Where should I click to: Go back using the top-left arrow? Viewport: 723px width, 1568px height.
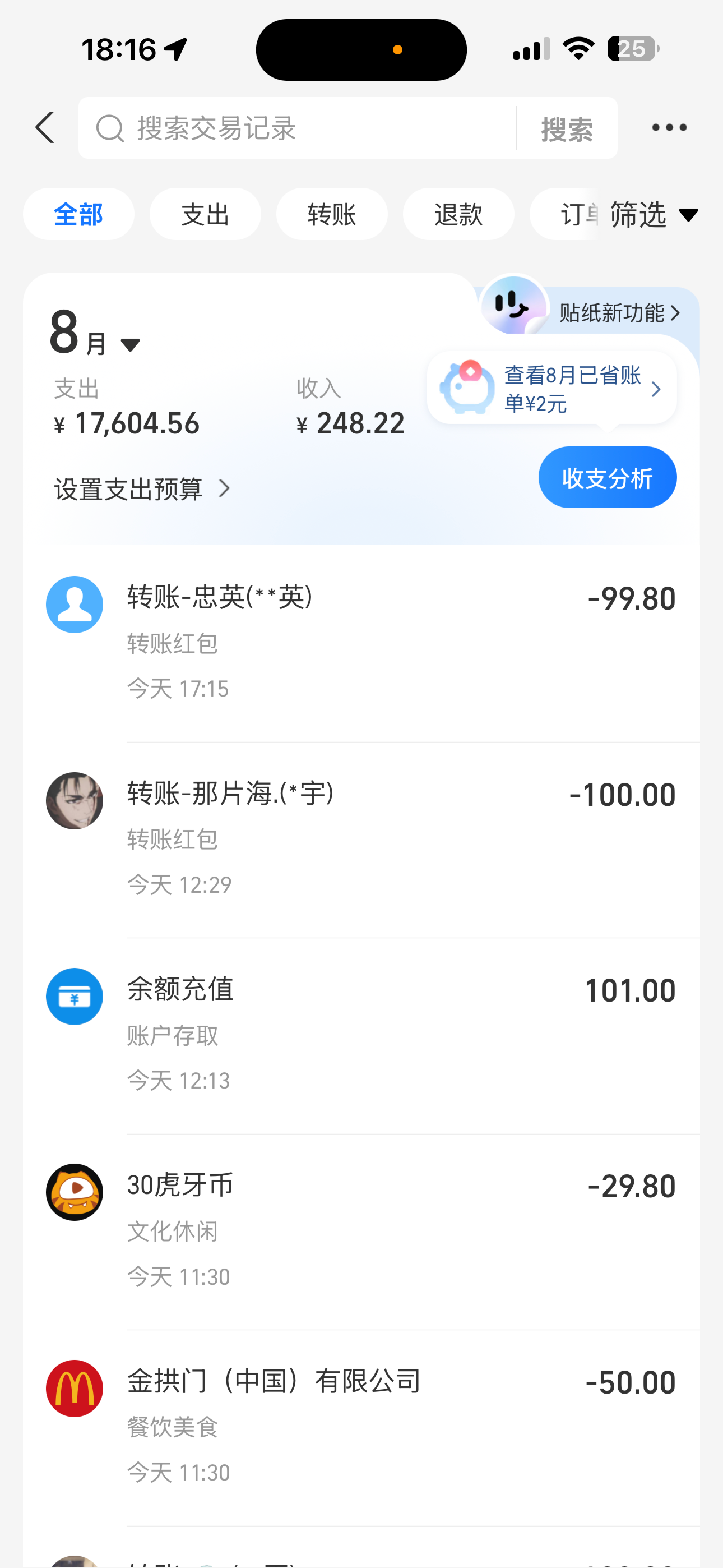coord(45,128)
